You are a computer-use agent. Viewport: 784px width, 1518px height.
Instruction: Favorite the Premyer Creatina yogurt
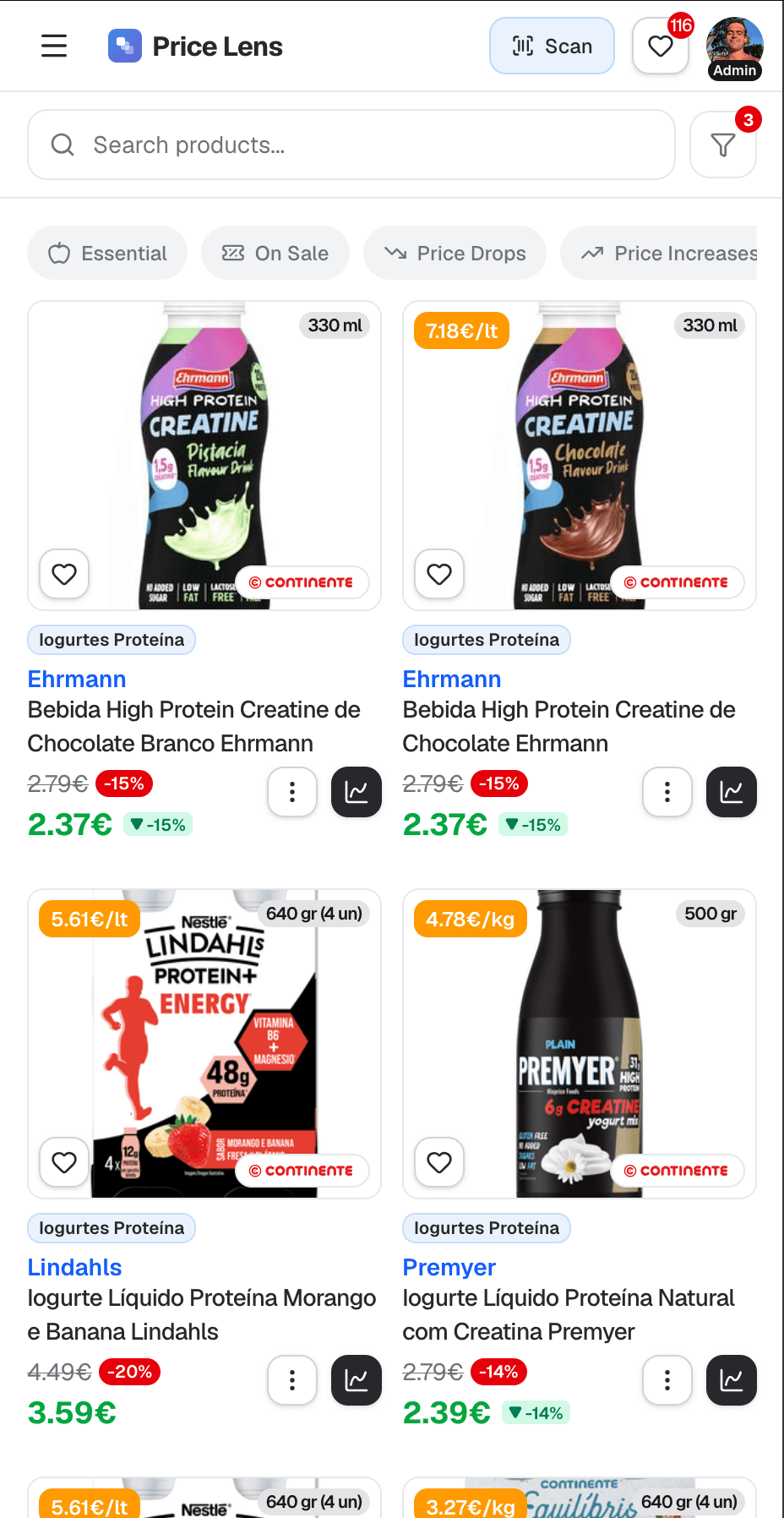[438, 1162]
